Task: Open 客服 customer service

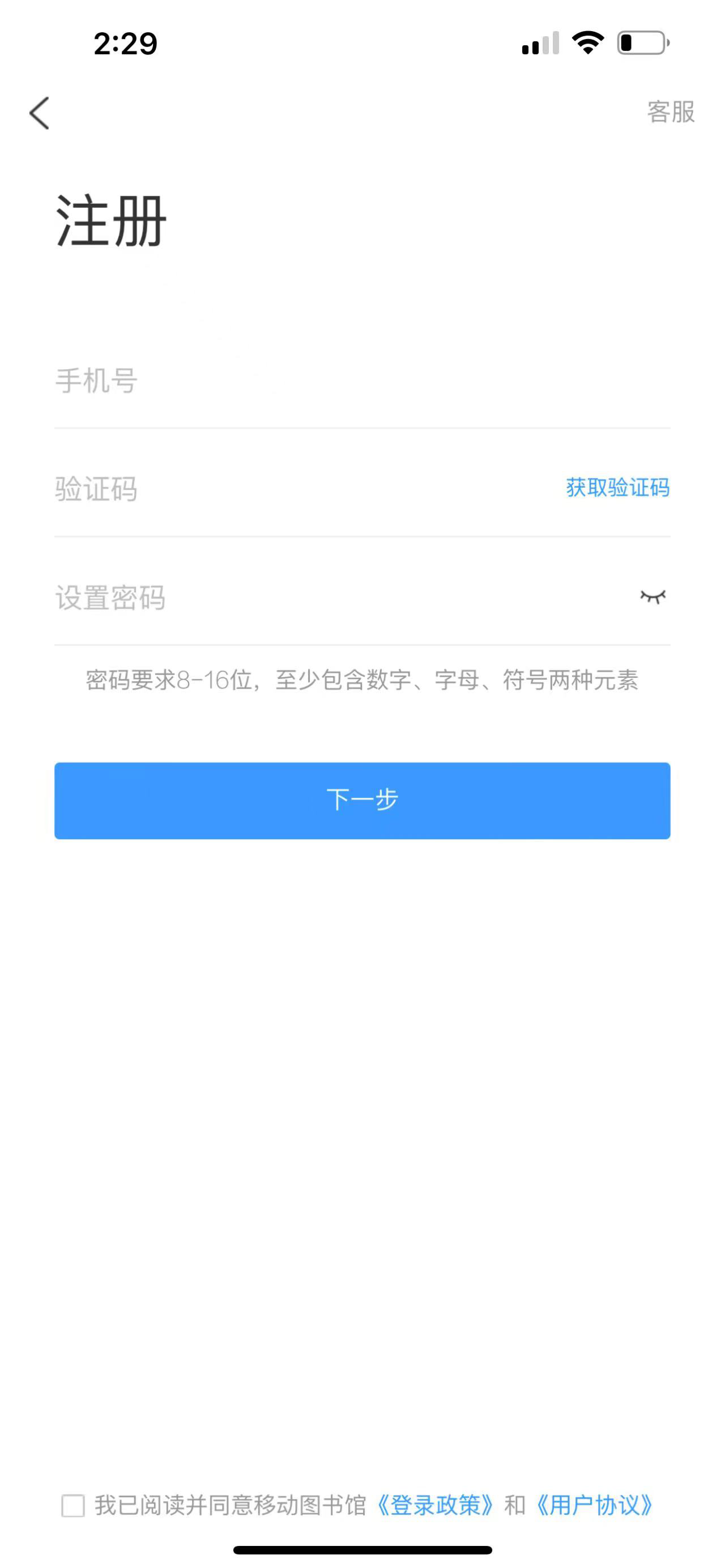Action: 670,112
